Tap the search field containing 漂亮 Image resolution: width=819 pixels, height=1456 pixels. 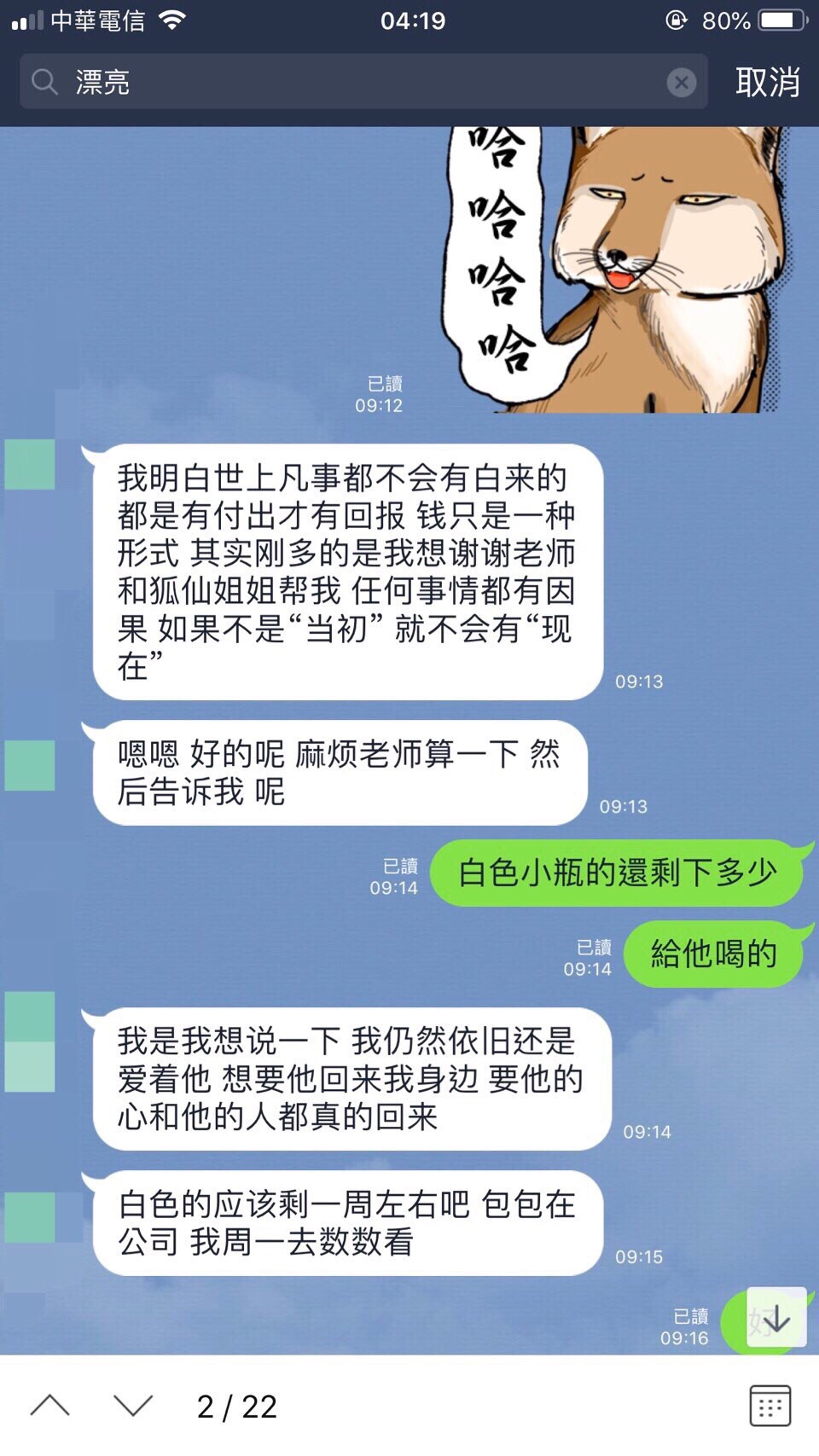point(358,82)
